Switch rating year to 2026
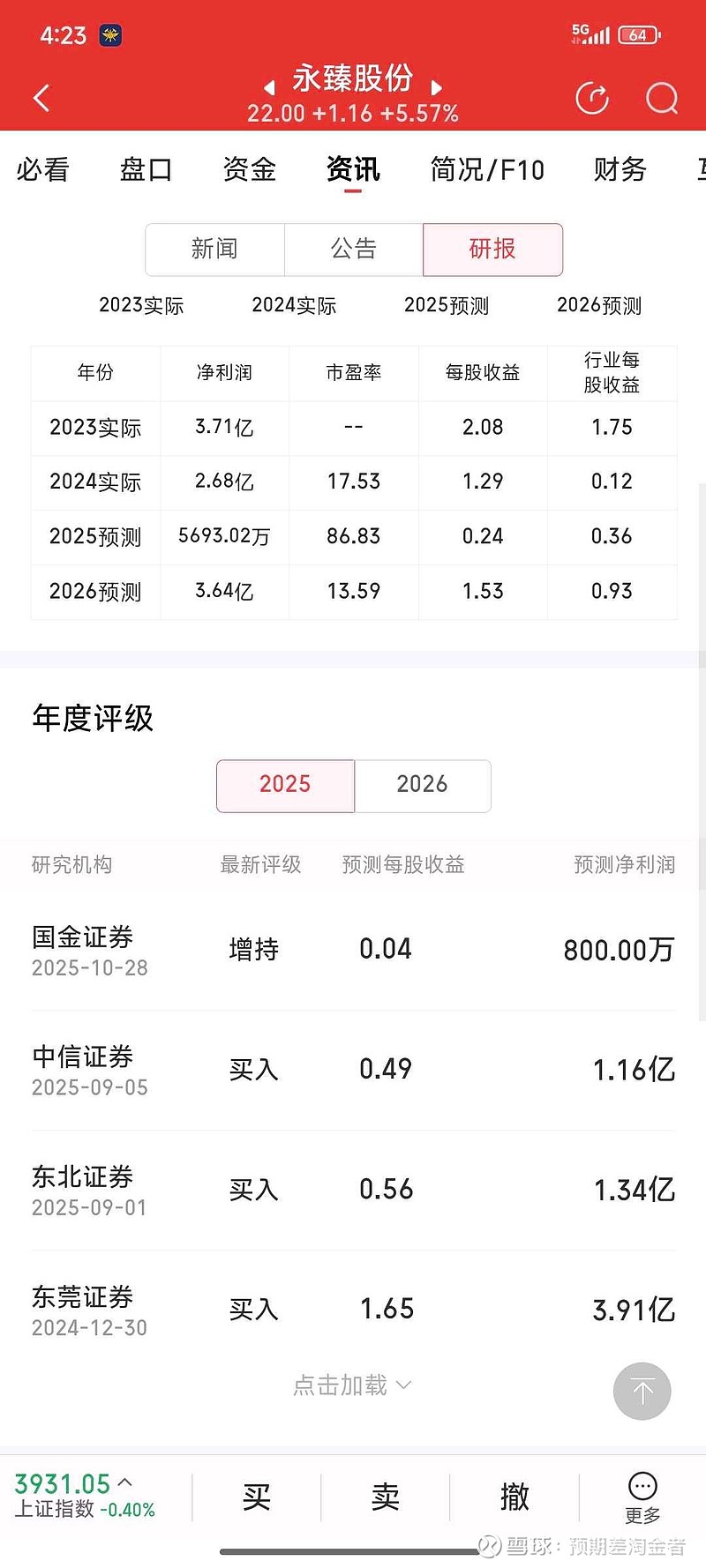Viewport: 706px width, 1568px height. [x=422, y=785]
